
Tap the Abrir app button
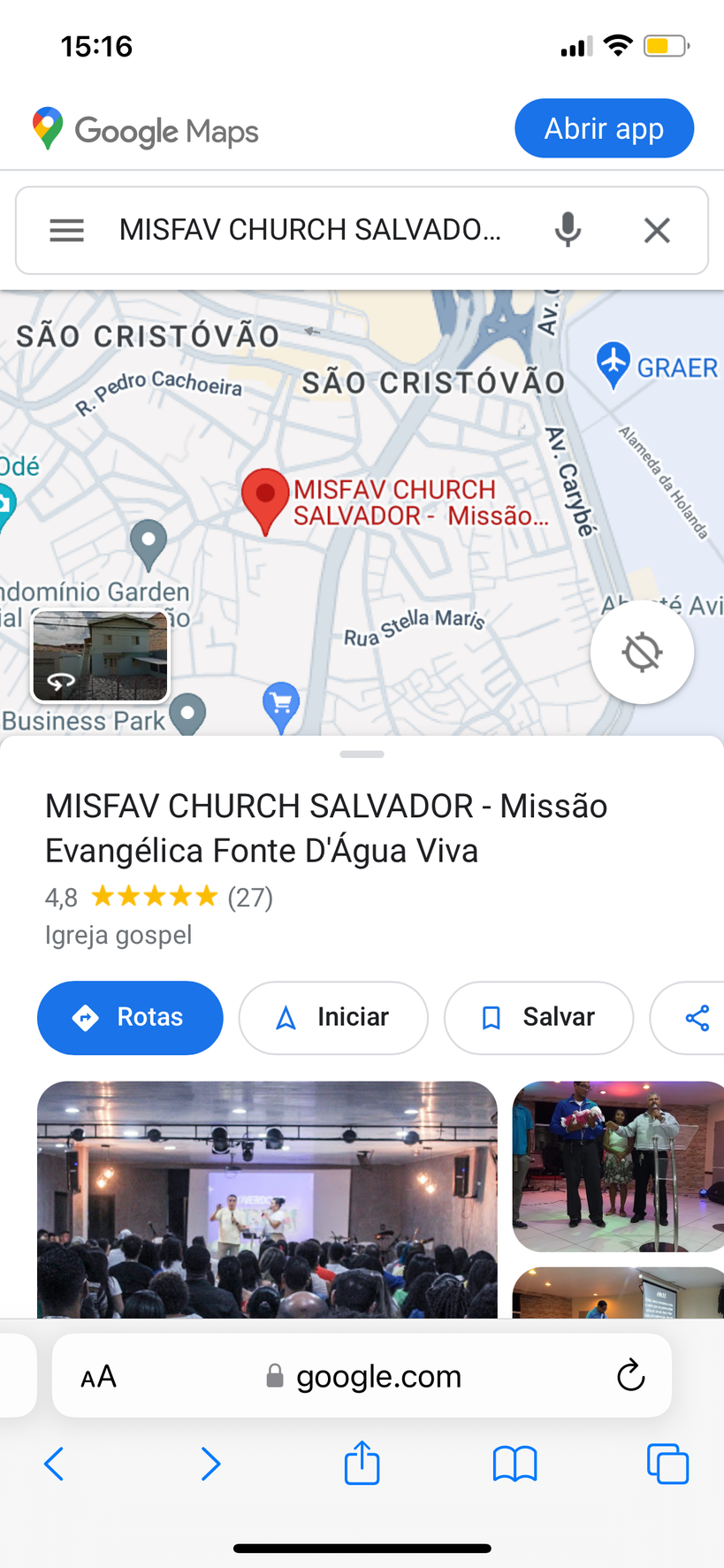[x=604, y=129]
